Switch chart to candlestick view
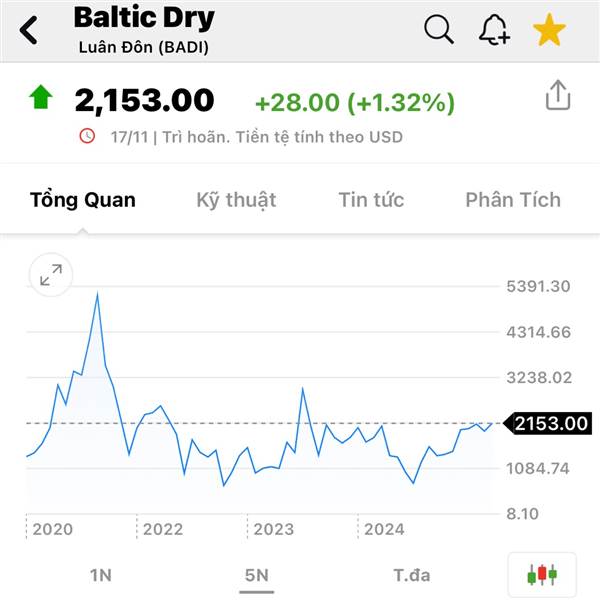Screen dimensions: 600x600 pos(542,575)
